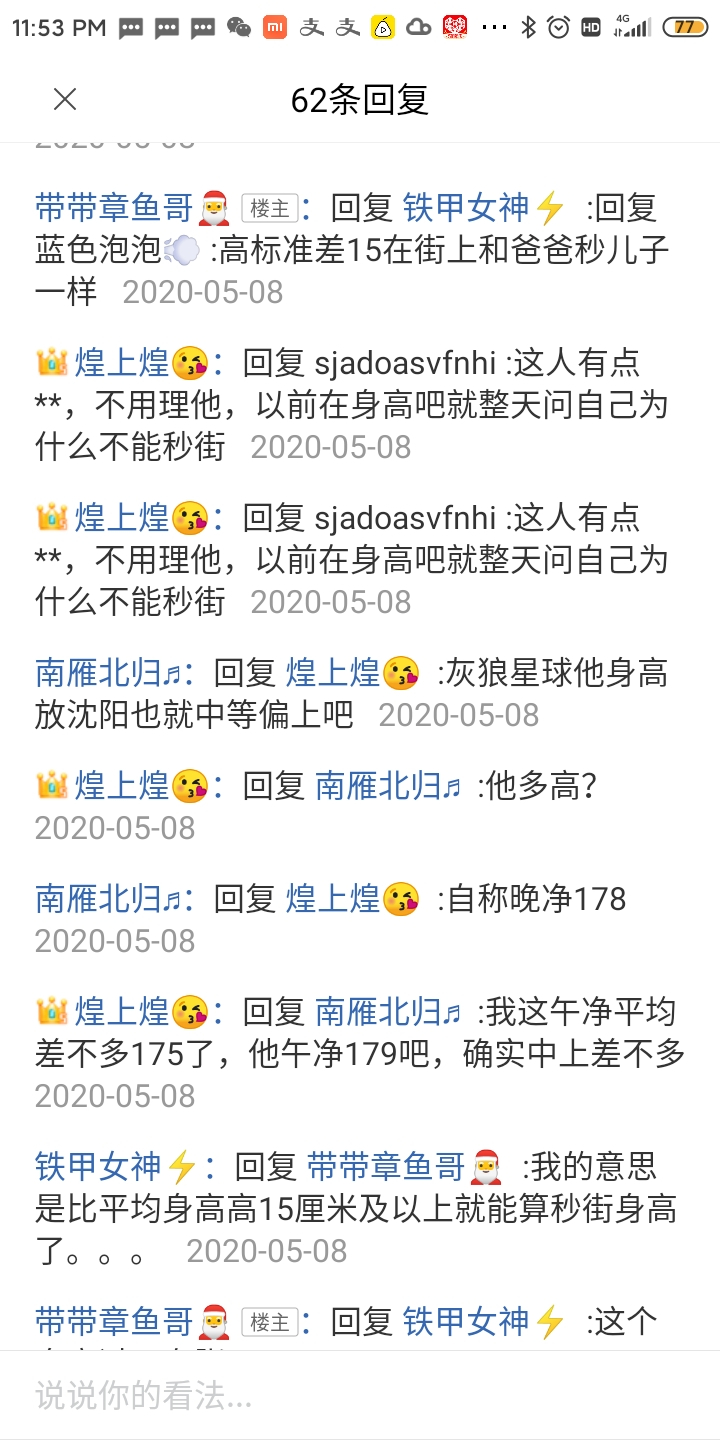The width and height of the screenshot is (720, 1440).
Task: Open 带带章鱼哥, author of the 高标准差15 reply
Action: pos(132,208)
